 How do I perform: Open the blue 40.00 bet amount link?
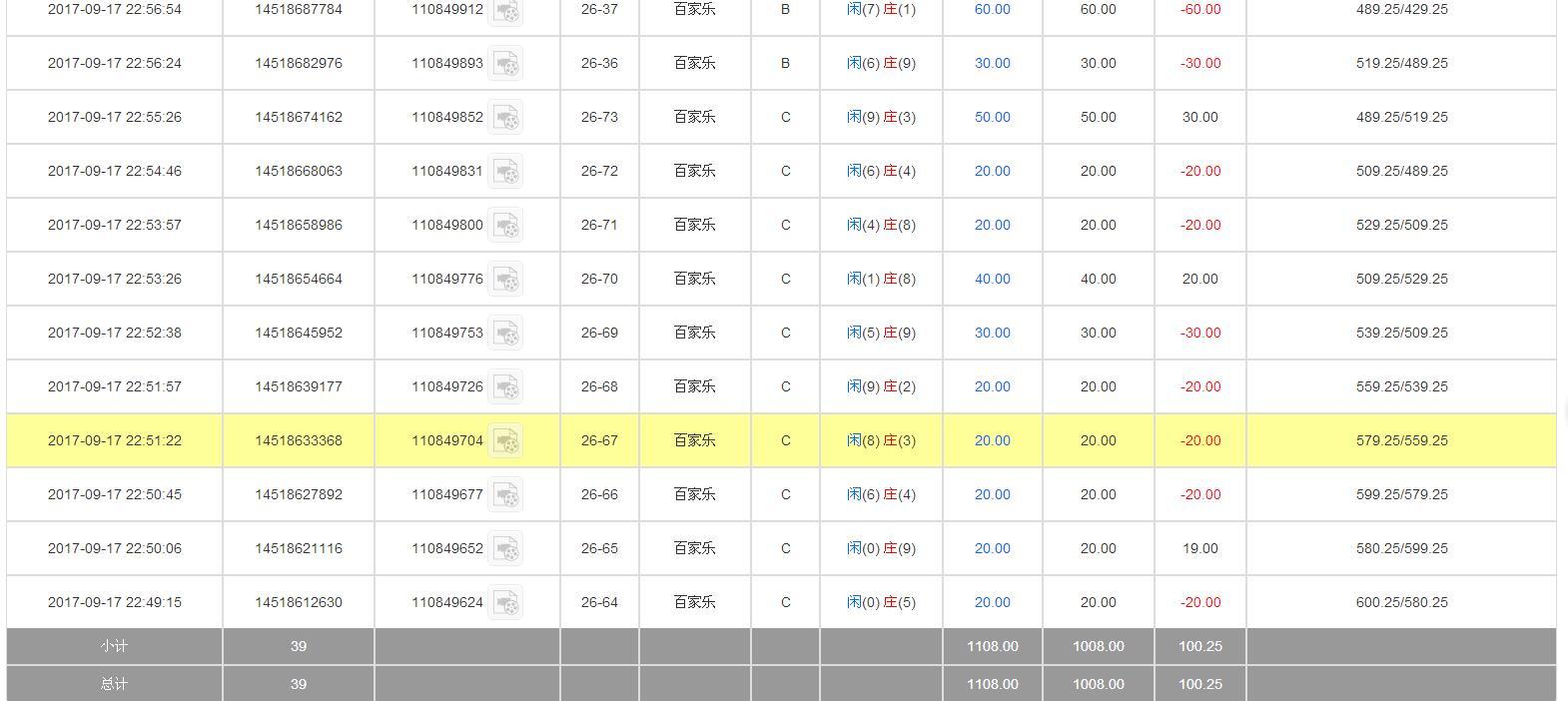point(992,279)
